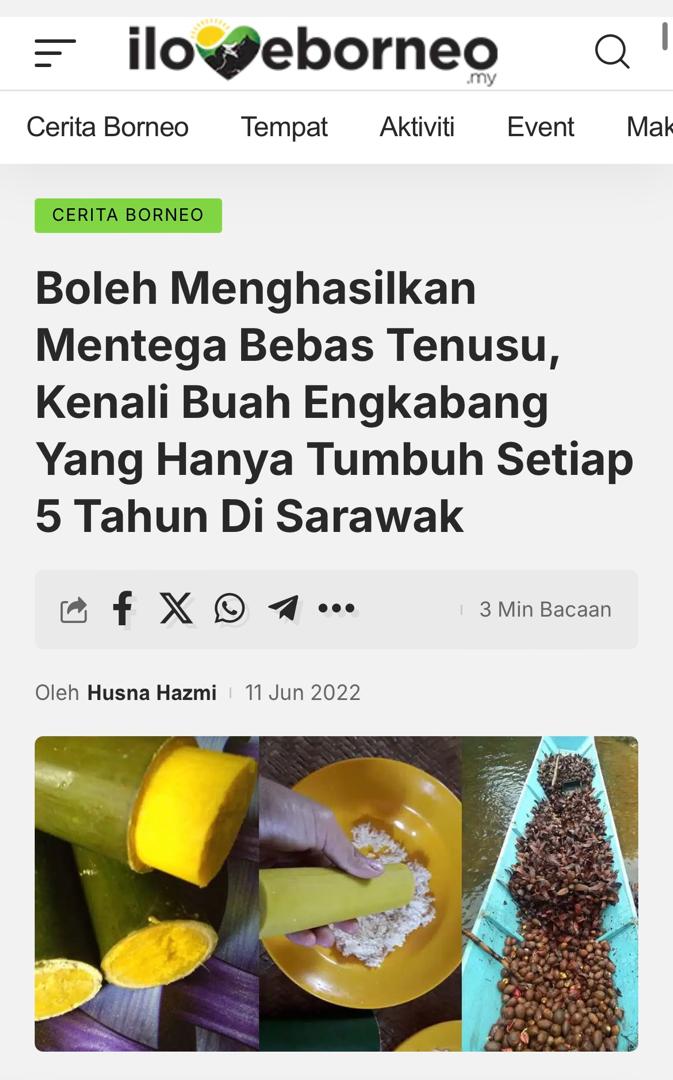Switch to the Event tab
Screen dimensions: 673x1080
coord(540,127)
